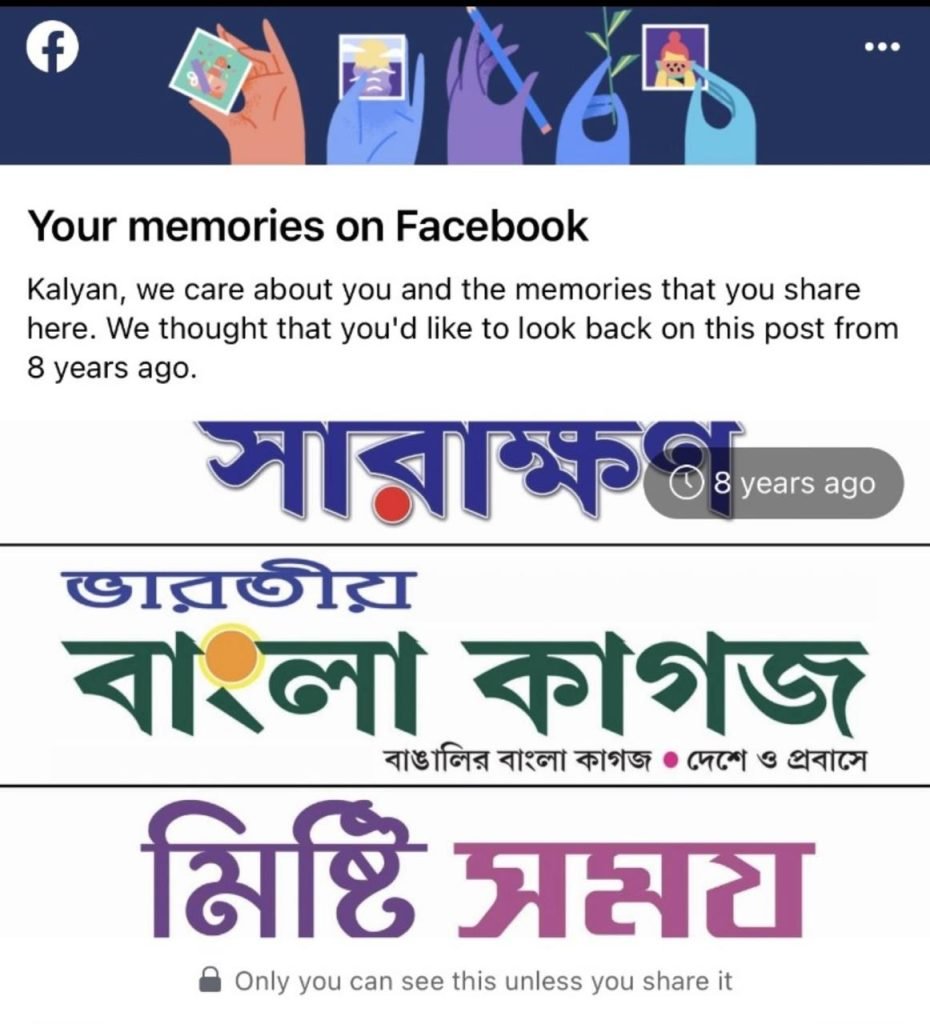Open the three-dot overflow menu

pyautogui.click(x=883, y=49)
